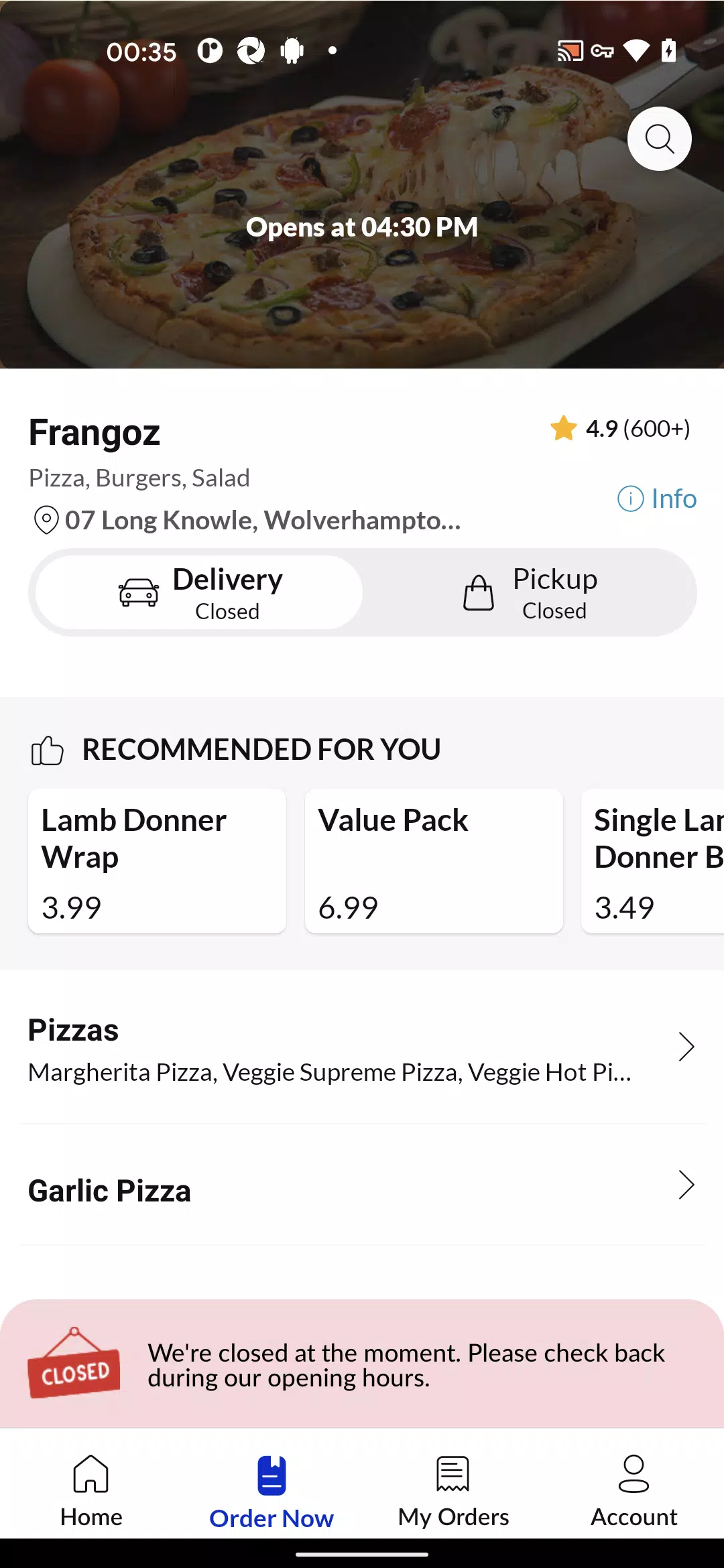The height and width of the screenshot is (1568, 724).
Task: Open the Single Large Donner card
Action: click(x=653, y=861)
